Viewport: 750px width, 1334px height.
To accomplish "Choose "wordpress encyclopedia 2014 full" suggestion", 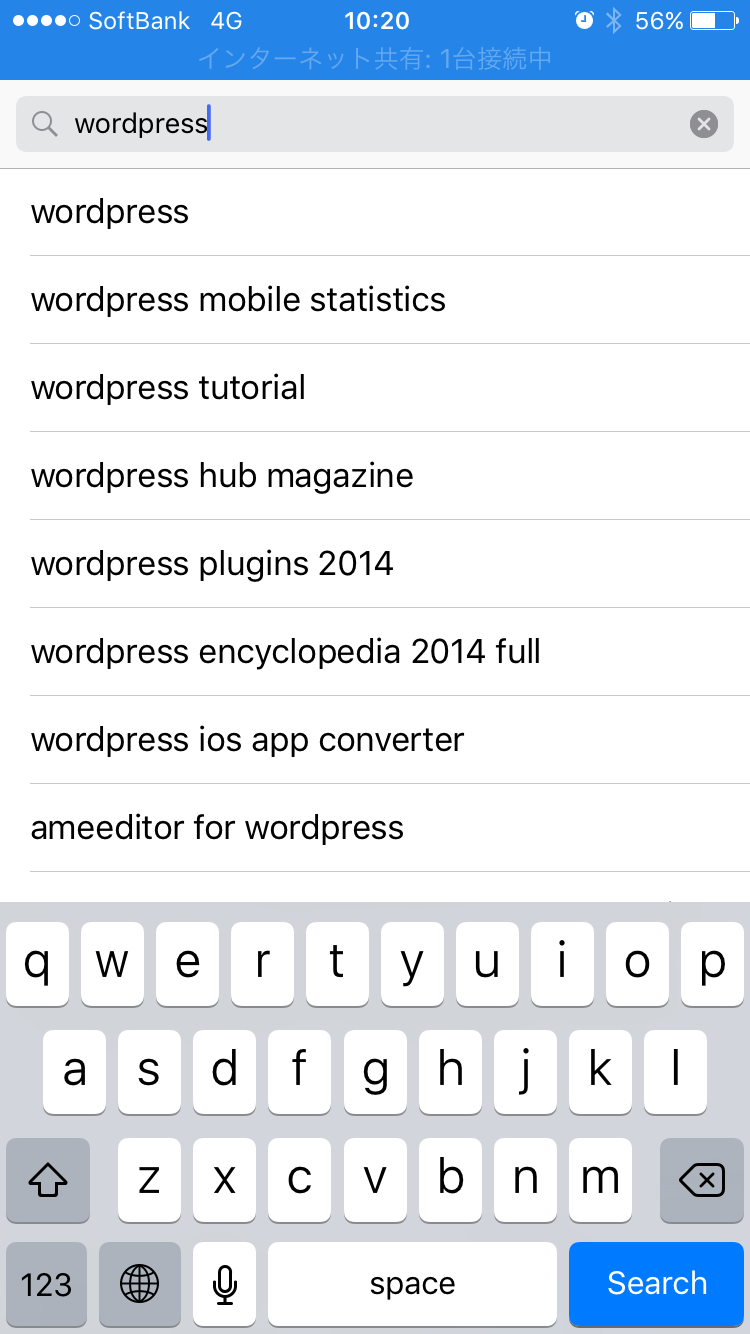I will (375, 652).
